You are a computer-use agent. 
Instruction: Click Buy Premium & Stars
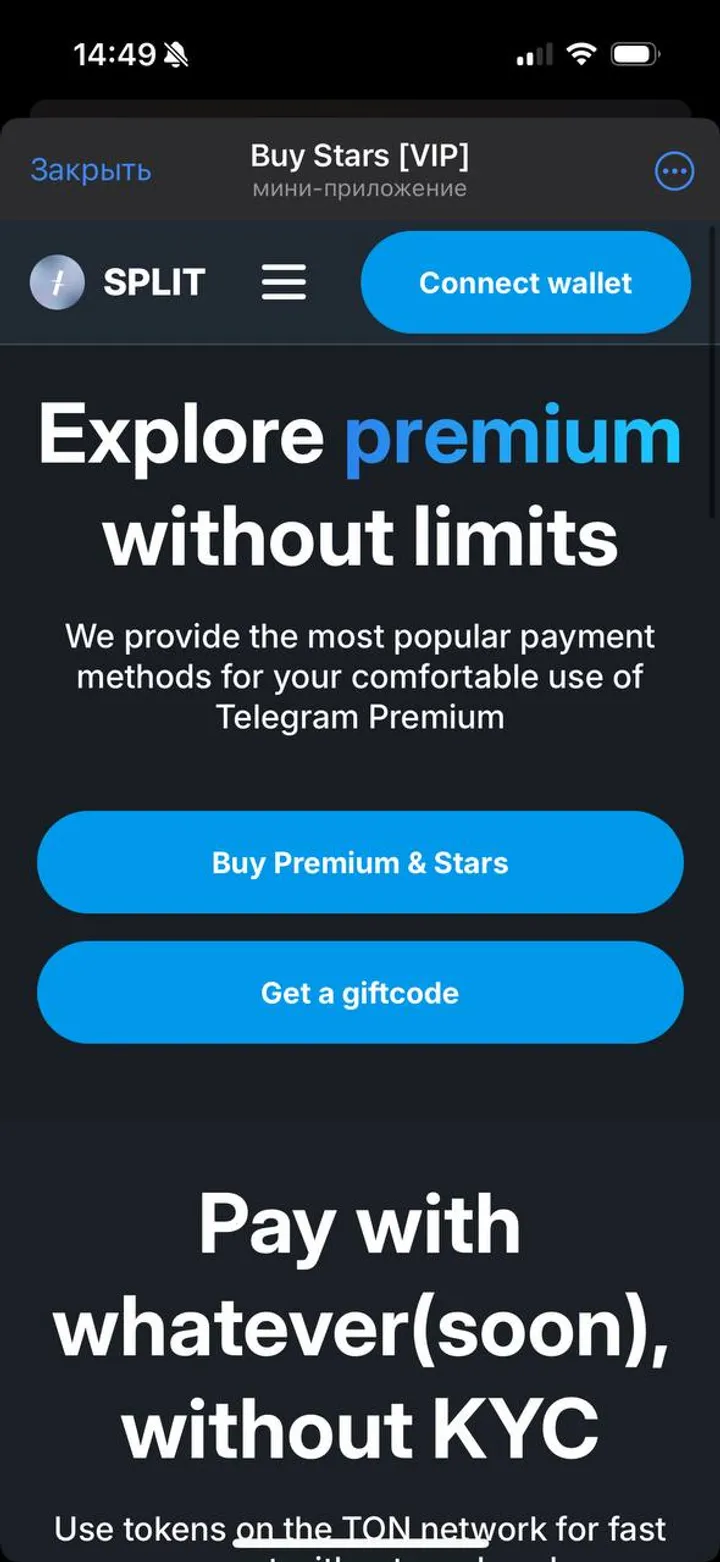pos(360,863)
